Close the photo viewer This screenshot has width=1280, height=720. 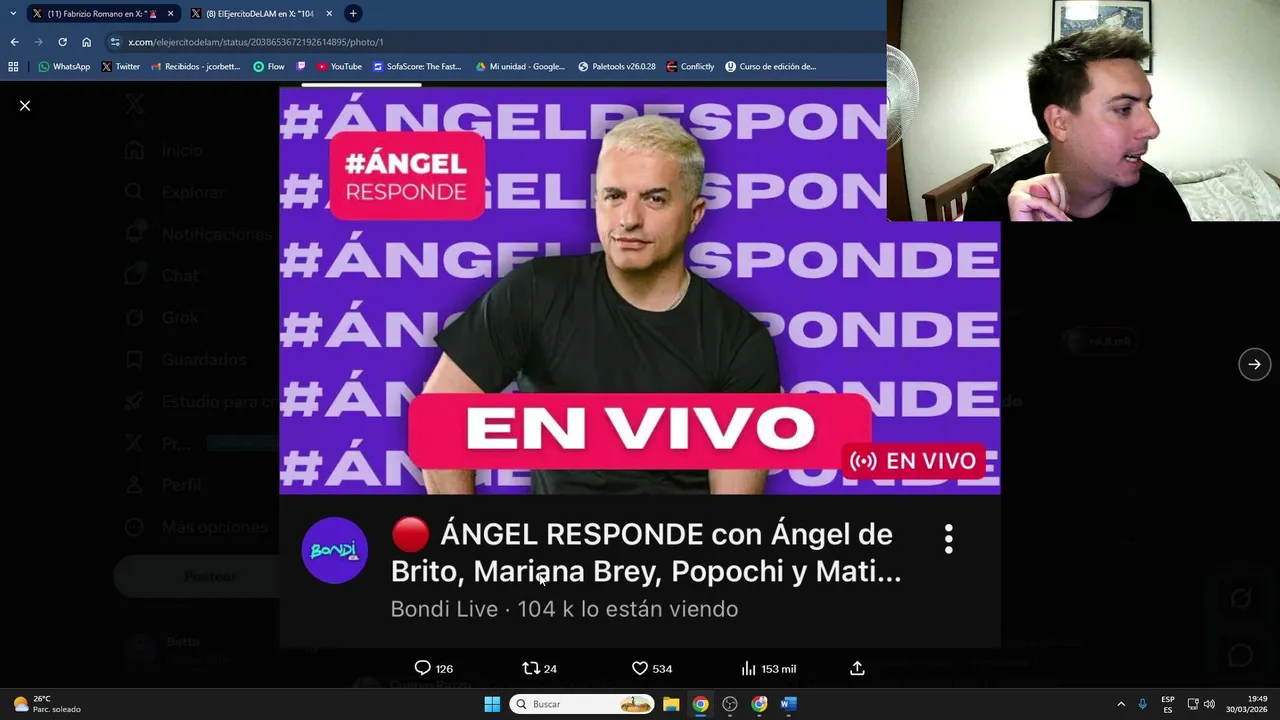tap(25, 105)
